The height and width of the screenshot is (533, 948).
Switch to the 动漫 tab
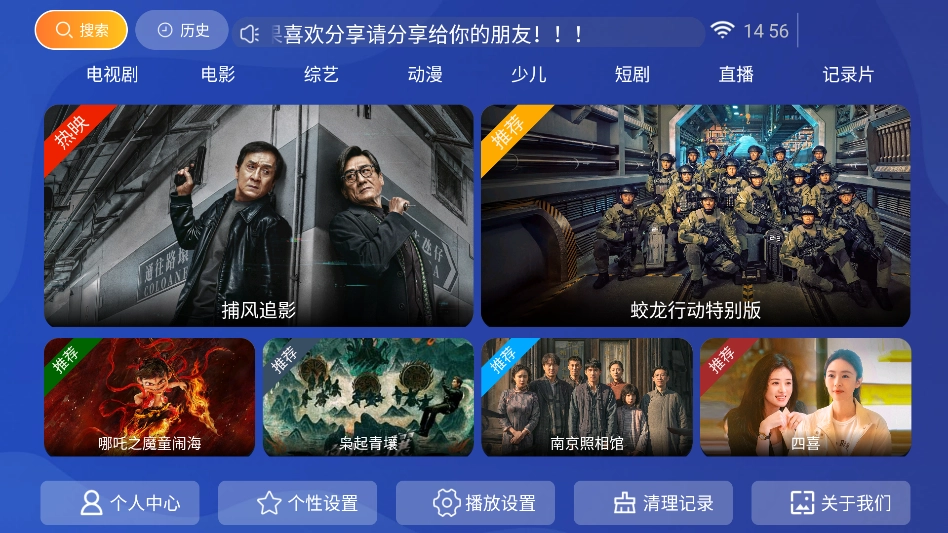click(x=425, y=75)
